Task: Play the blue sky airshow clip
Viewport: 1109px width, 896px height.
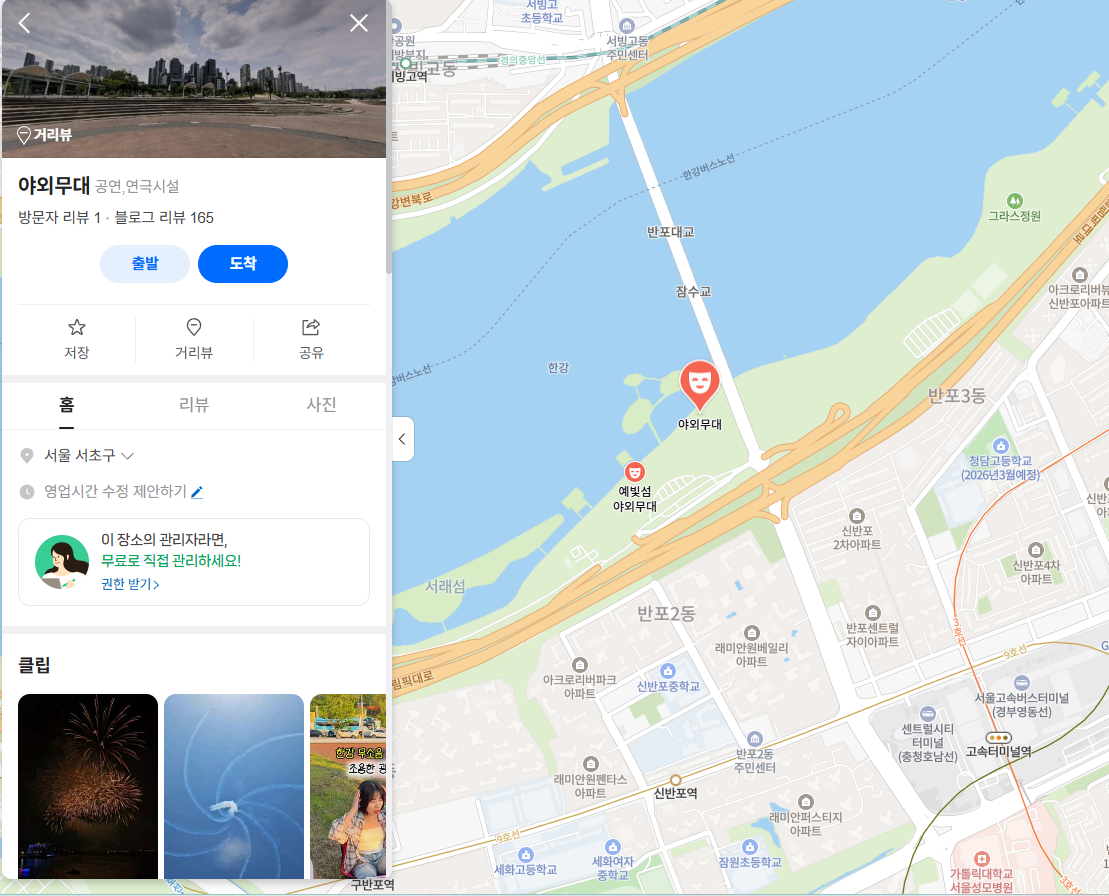Action: [x=234, y=785]
